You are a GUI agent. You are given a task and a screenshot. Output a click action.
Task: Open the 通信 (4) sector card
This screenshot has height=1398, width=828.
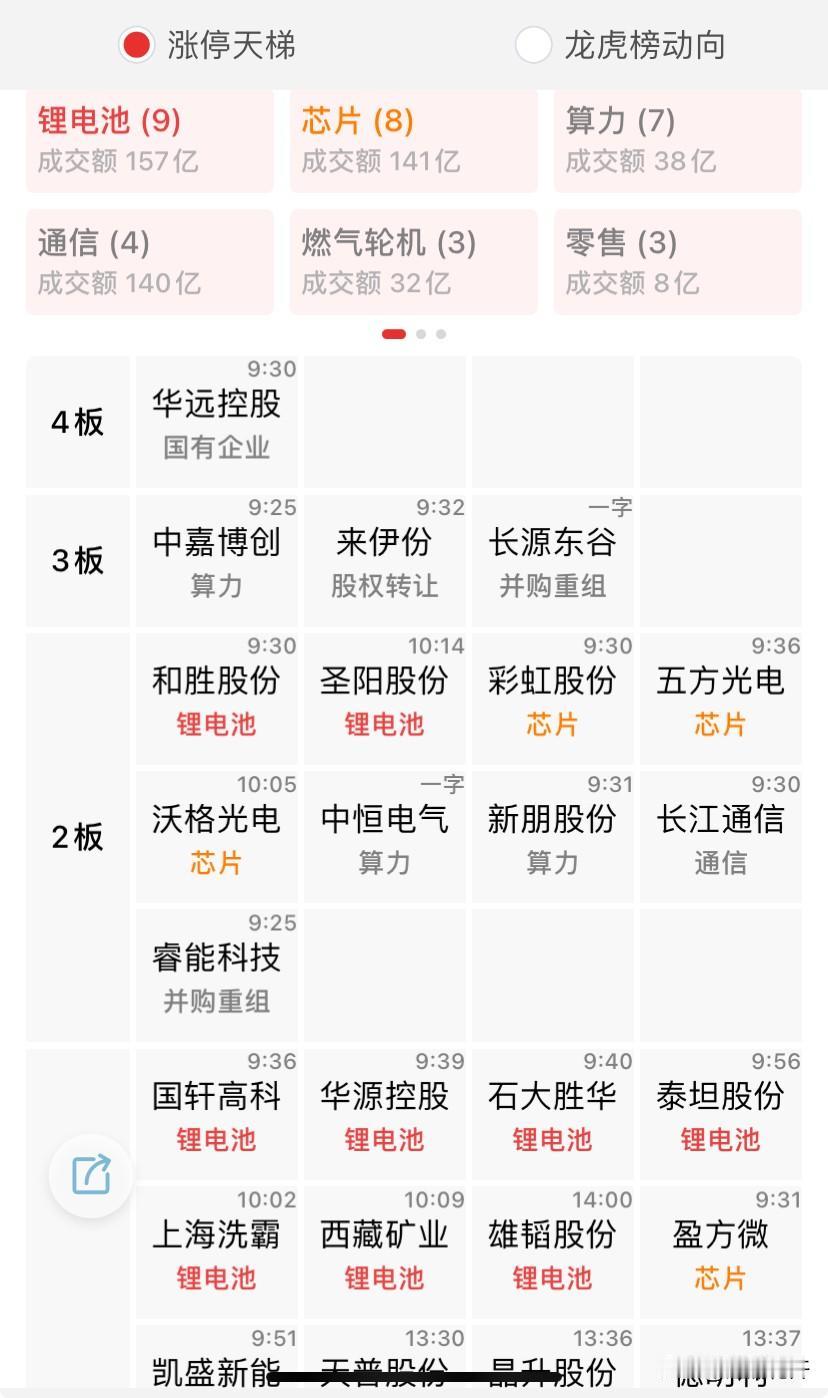coord(148,262)
